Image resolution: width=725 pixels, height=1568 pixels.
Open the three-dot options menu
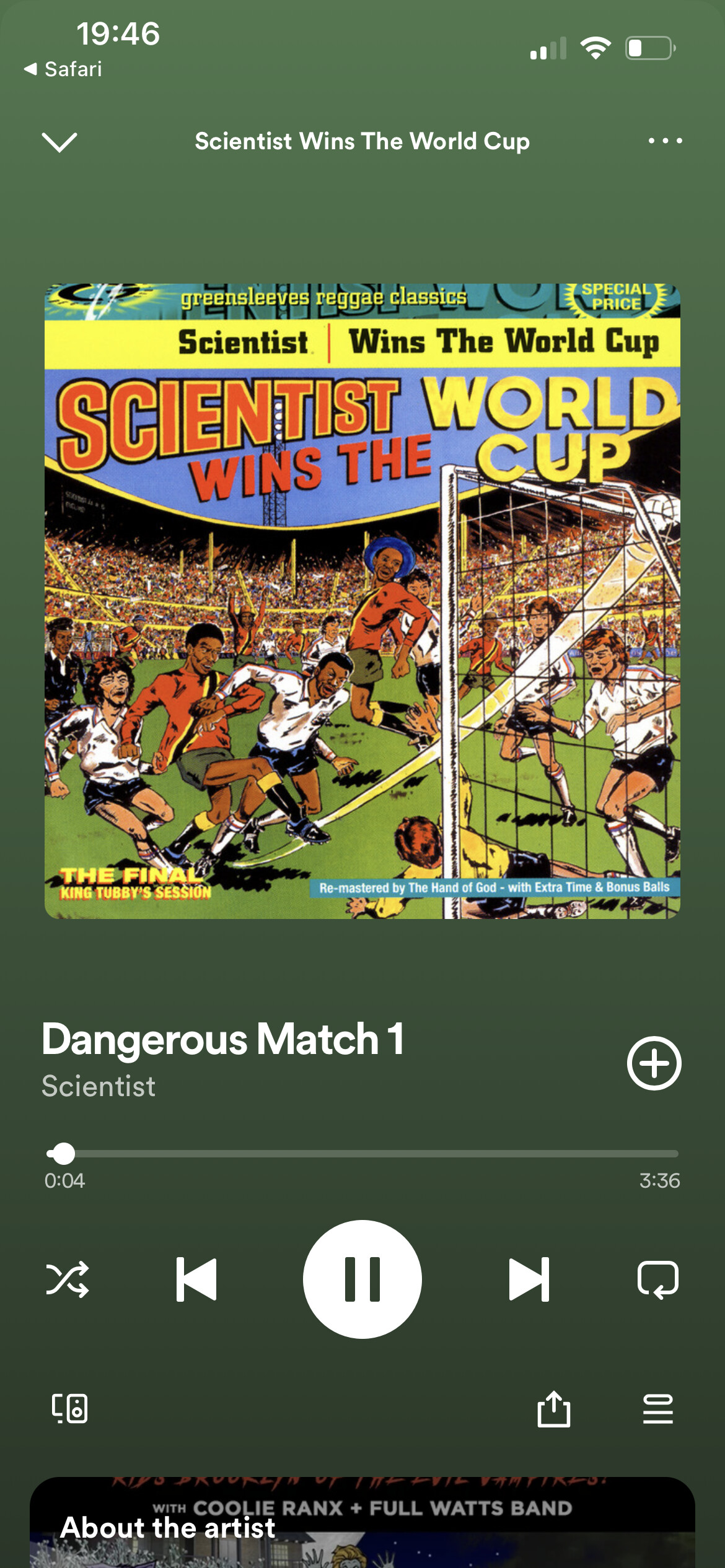(665, 141)
